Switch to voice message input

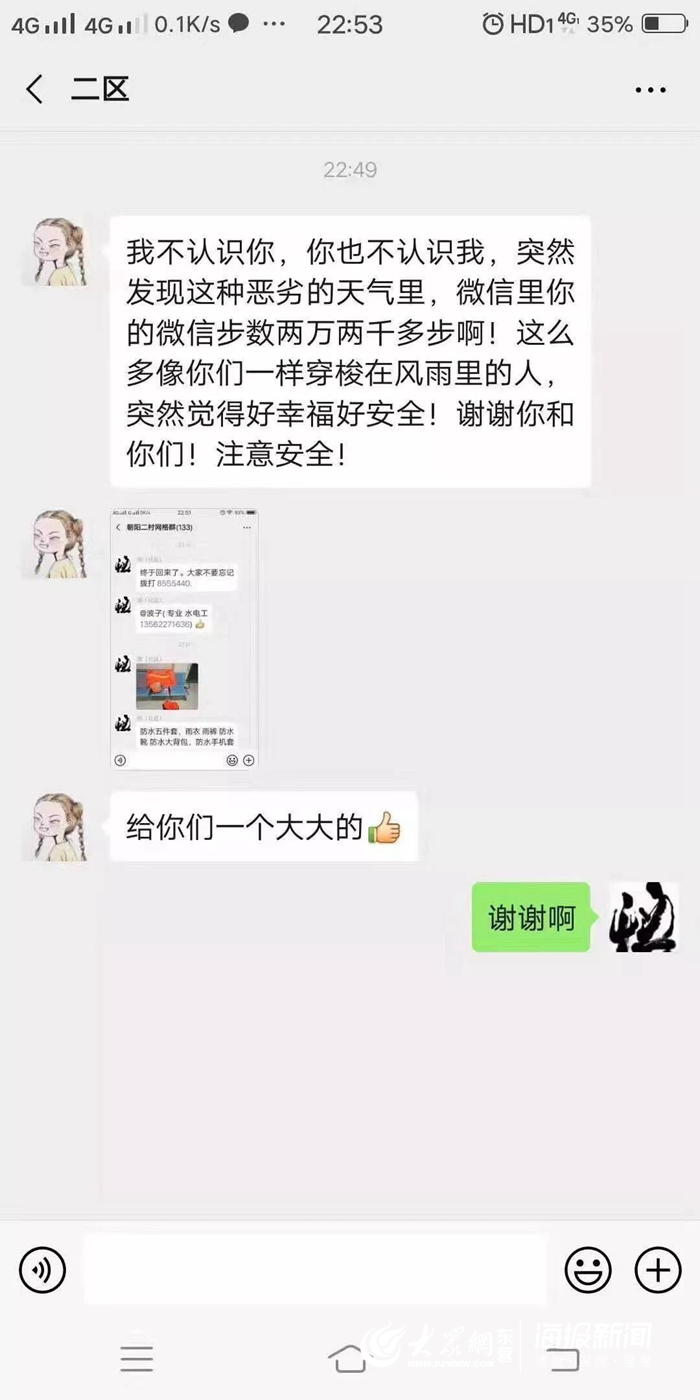pyautogui.click(x=42, y=1270)
